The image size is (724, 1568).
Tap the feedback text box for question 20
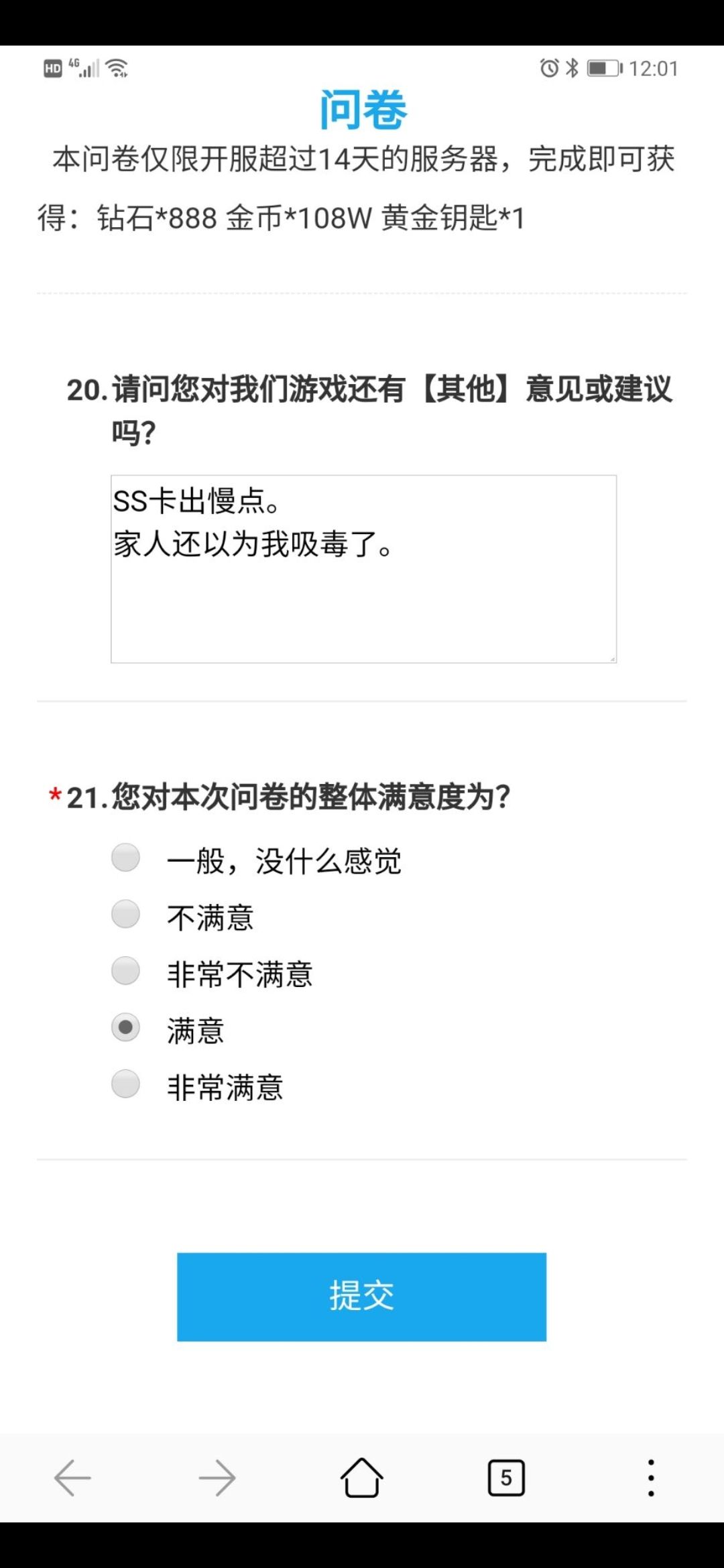click(x=363, y=569)
